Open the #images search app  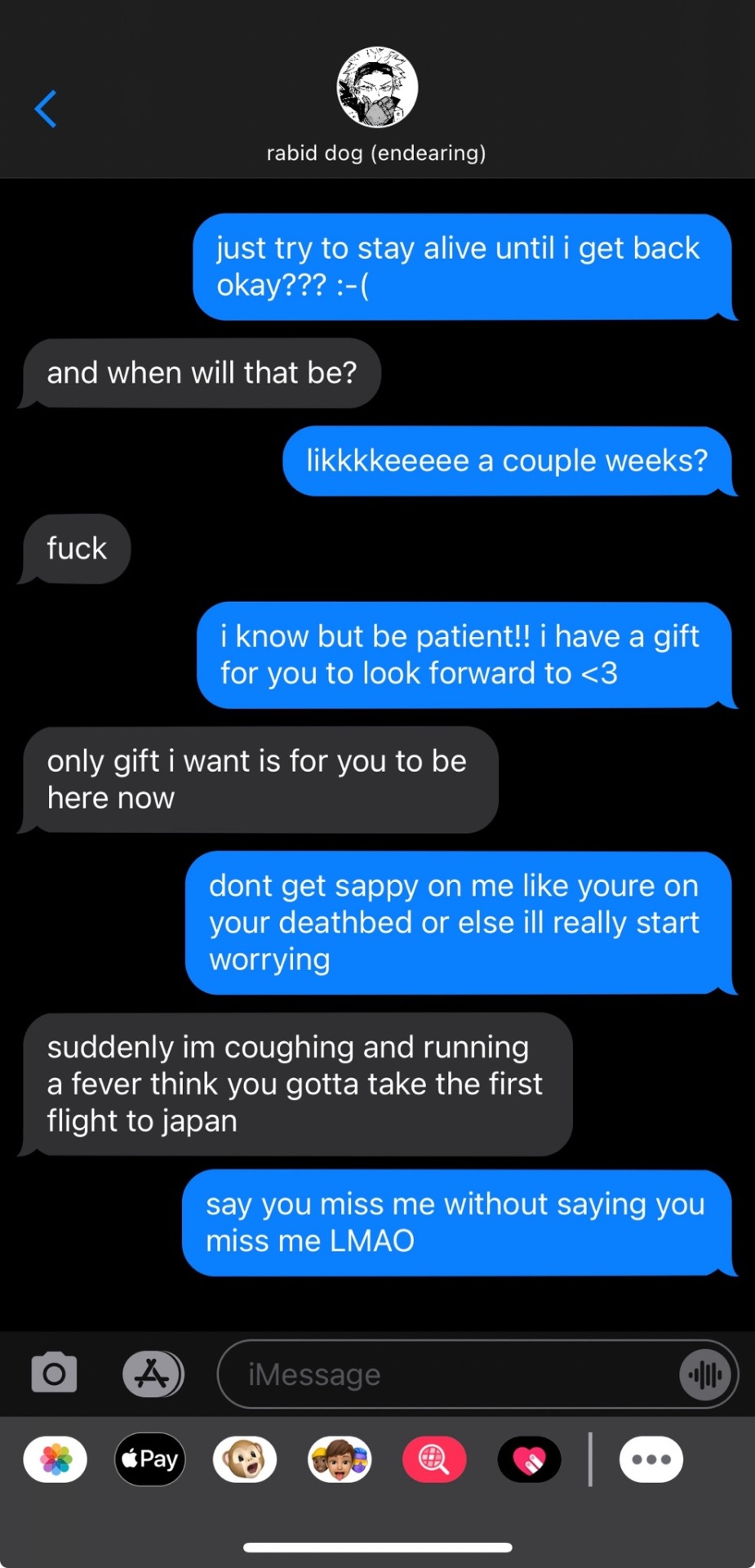tap(434, 1459)
